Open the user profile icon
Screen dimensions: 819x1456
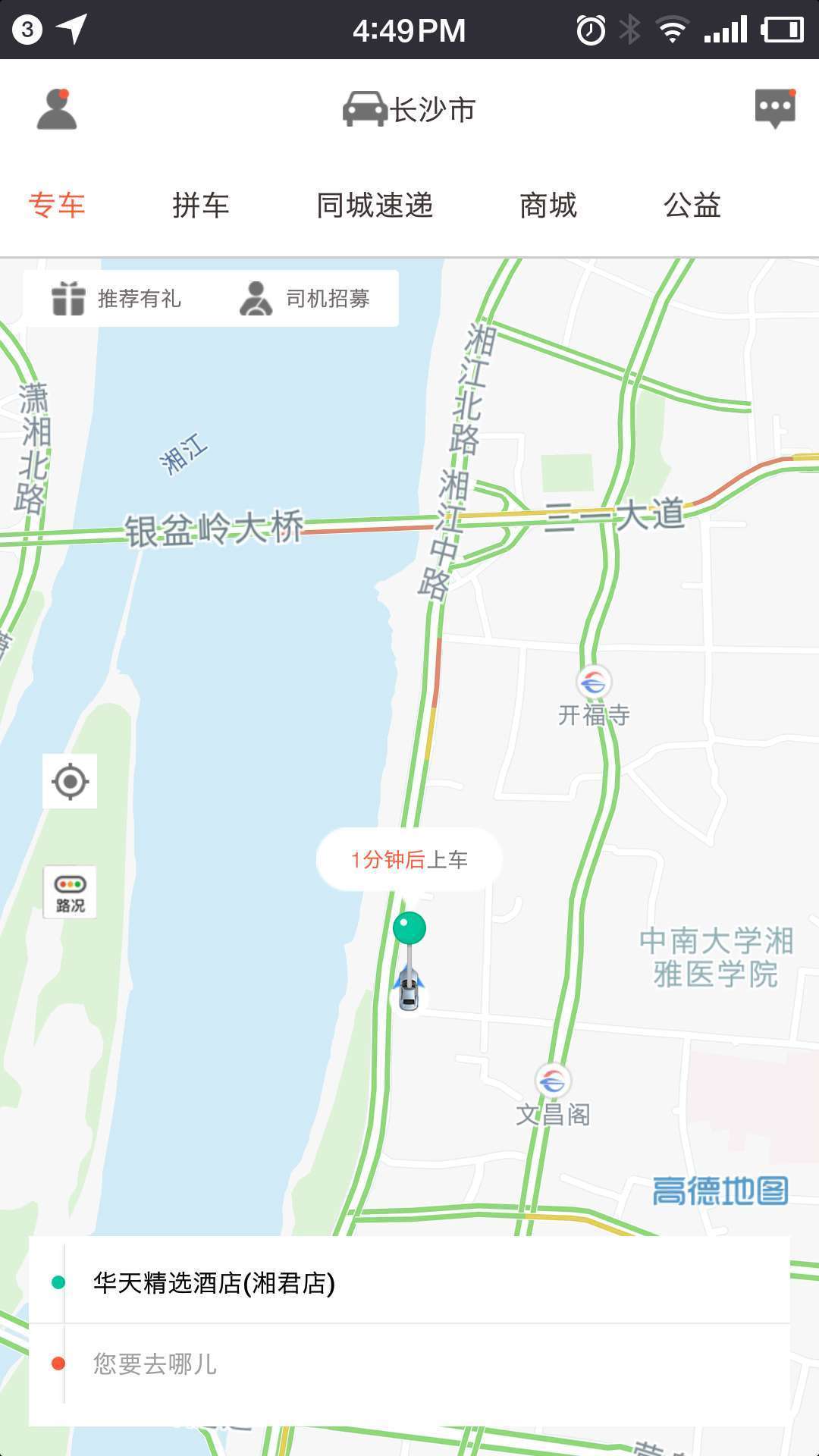pos(57,109)
